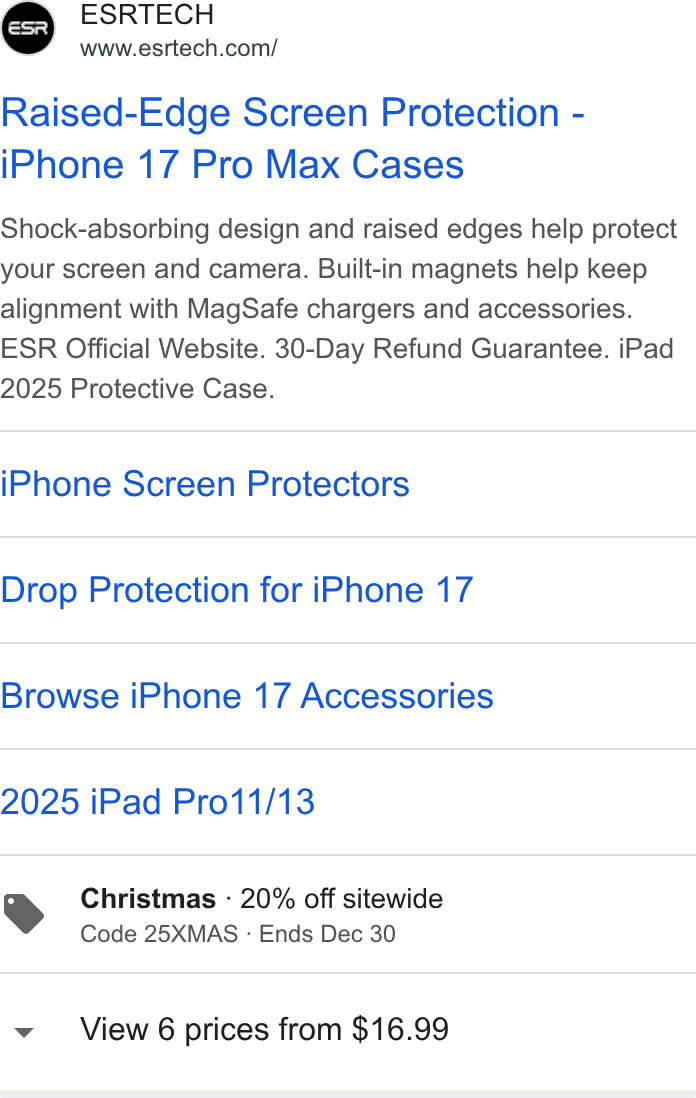This screenshot has height=1098, width=696.
Task: Expand View 6 prices from $16.99
Action: pyautogui.click(x=348, y=1031)
